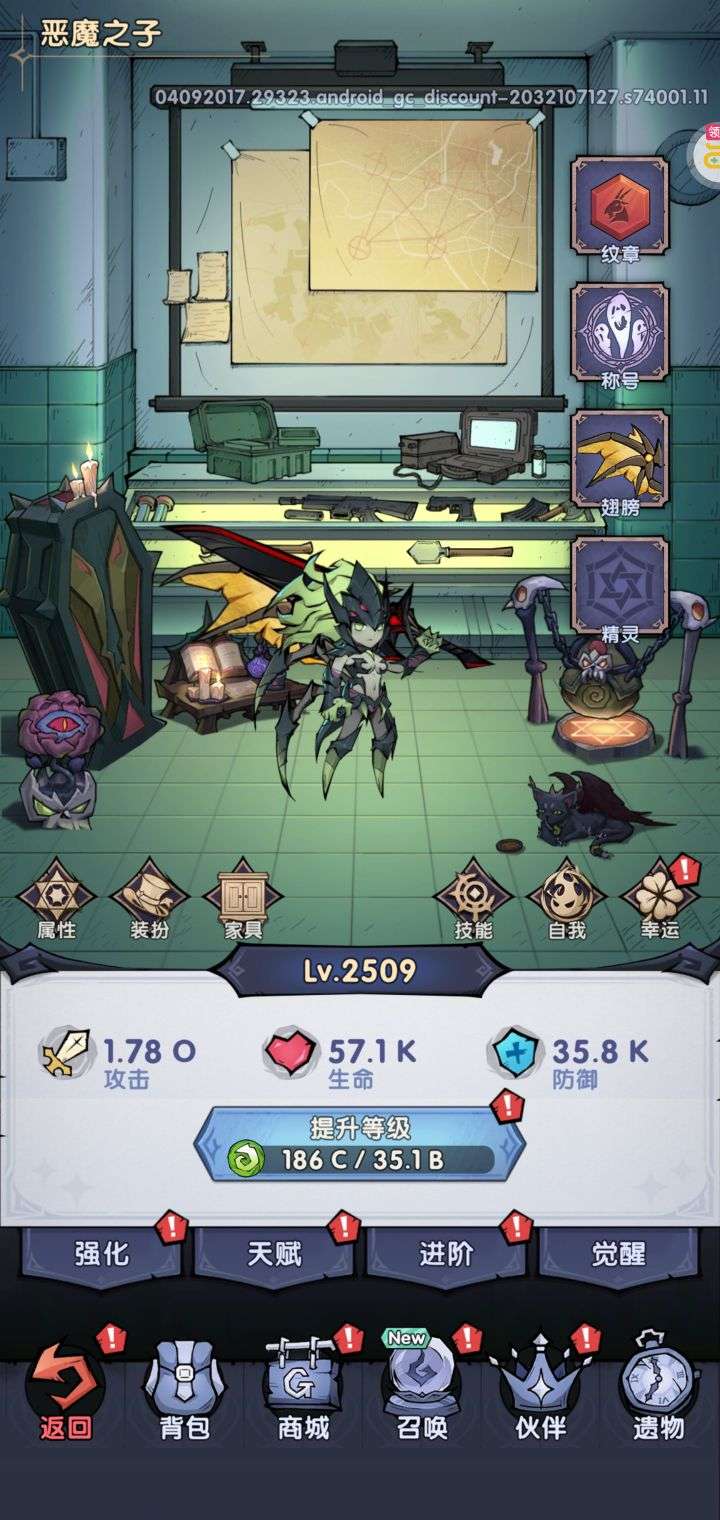Screen dimensions: 720x1520
Task: Open the 技能 skills screen
Action: [x=473, y=898]
